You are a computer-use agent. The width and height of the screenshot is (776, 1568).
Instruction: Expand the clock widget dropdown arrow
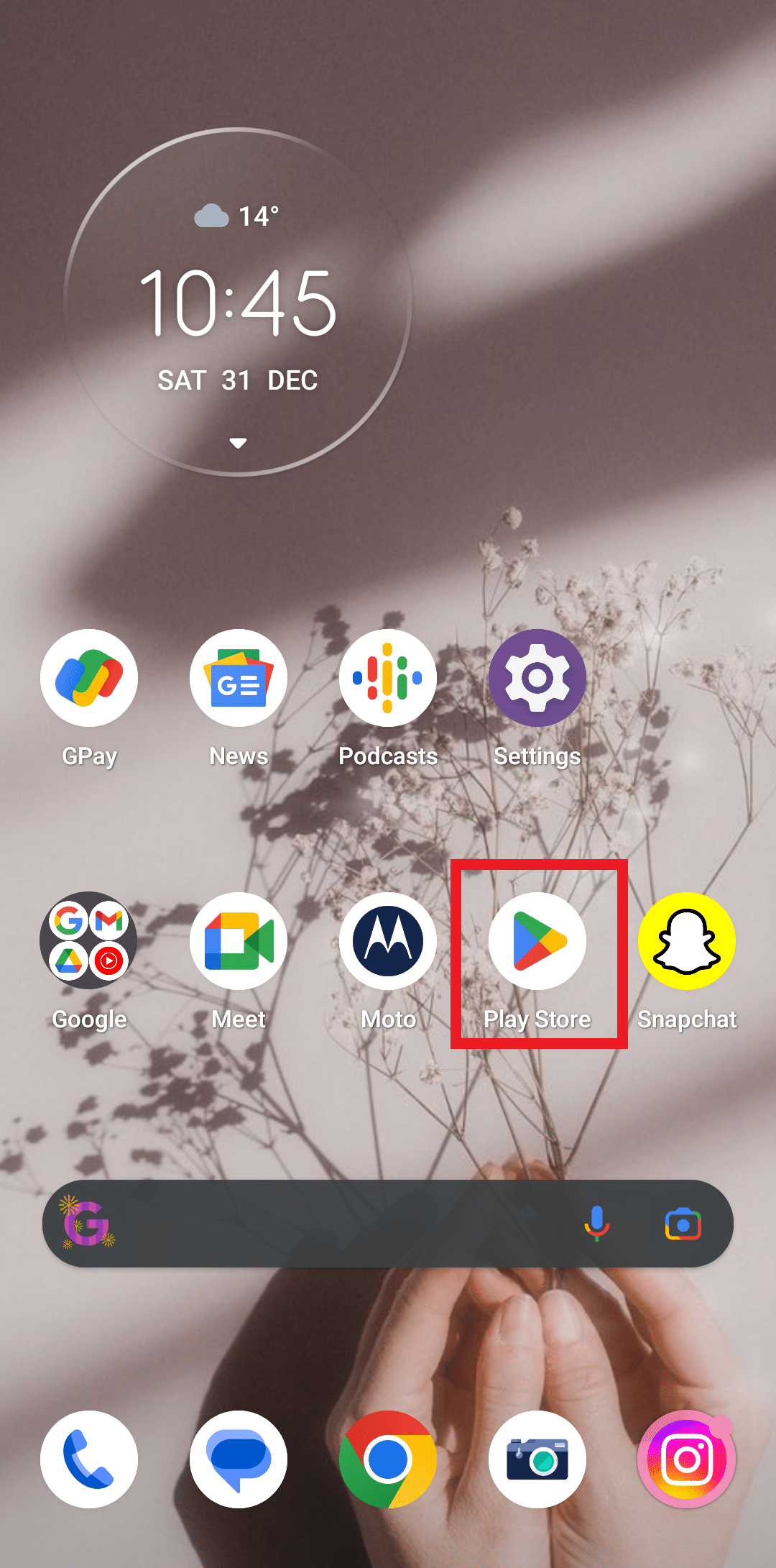click(x=238, y=443)
